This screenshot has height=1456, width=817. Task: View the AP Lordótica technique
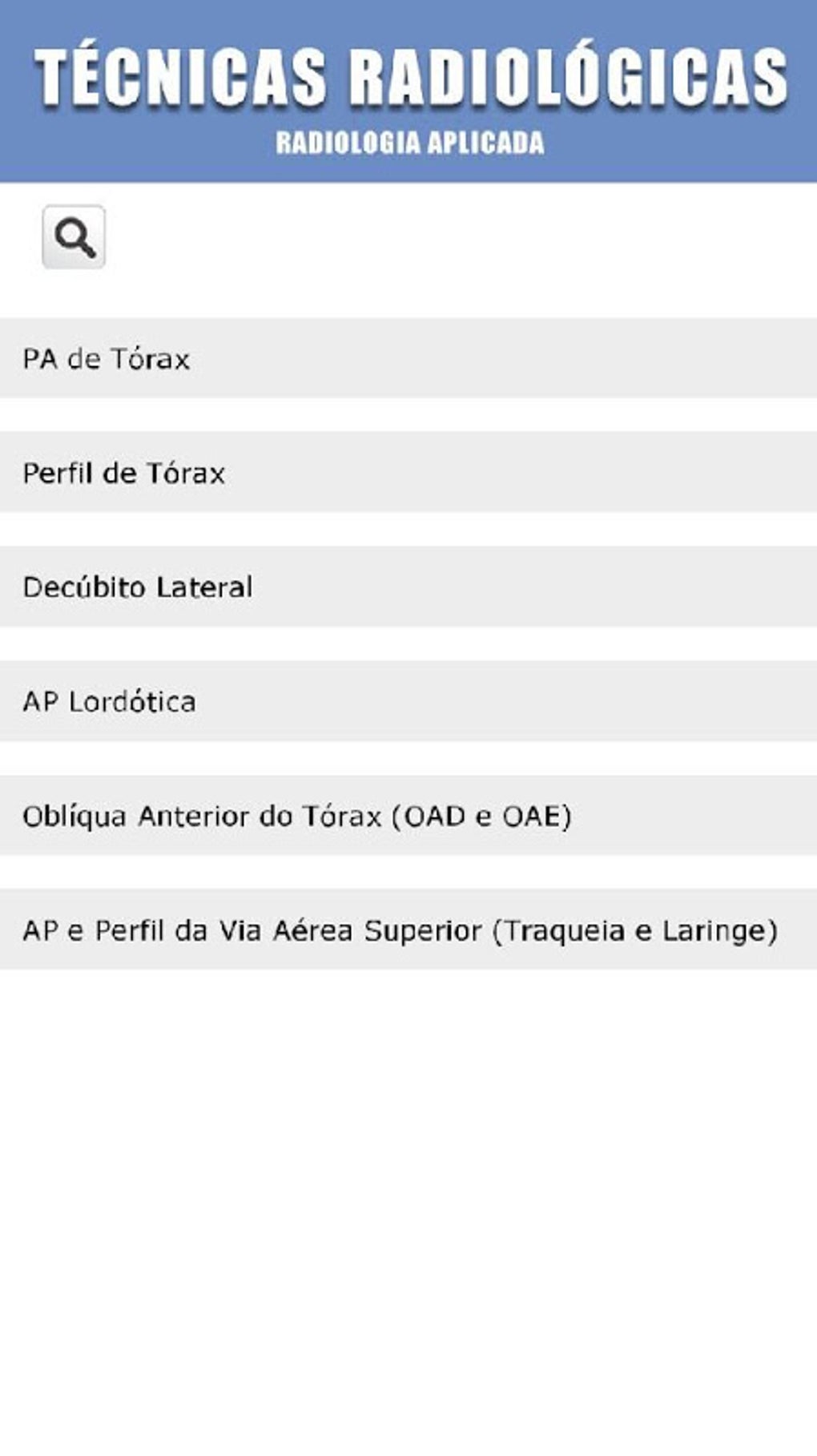[x=408, y=701]
